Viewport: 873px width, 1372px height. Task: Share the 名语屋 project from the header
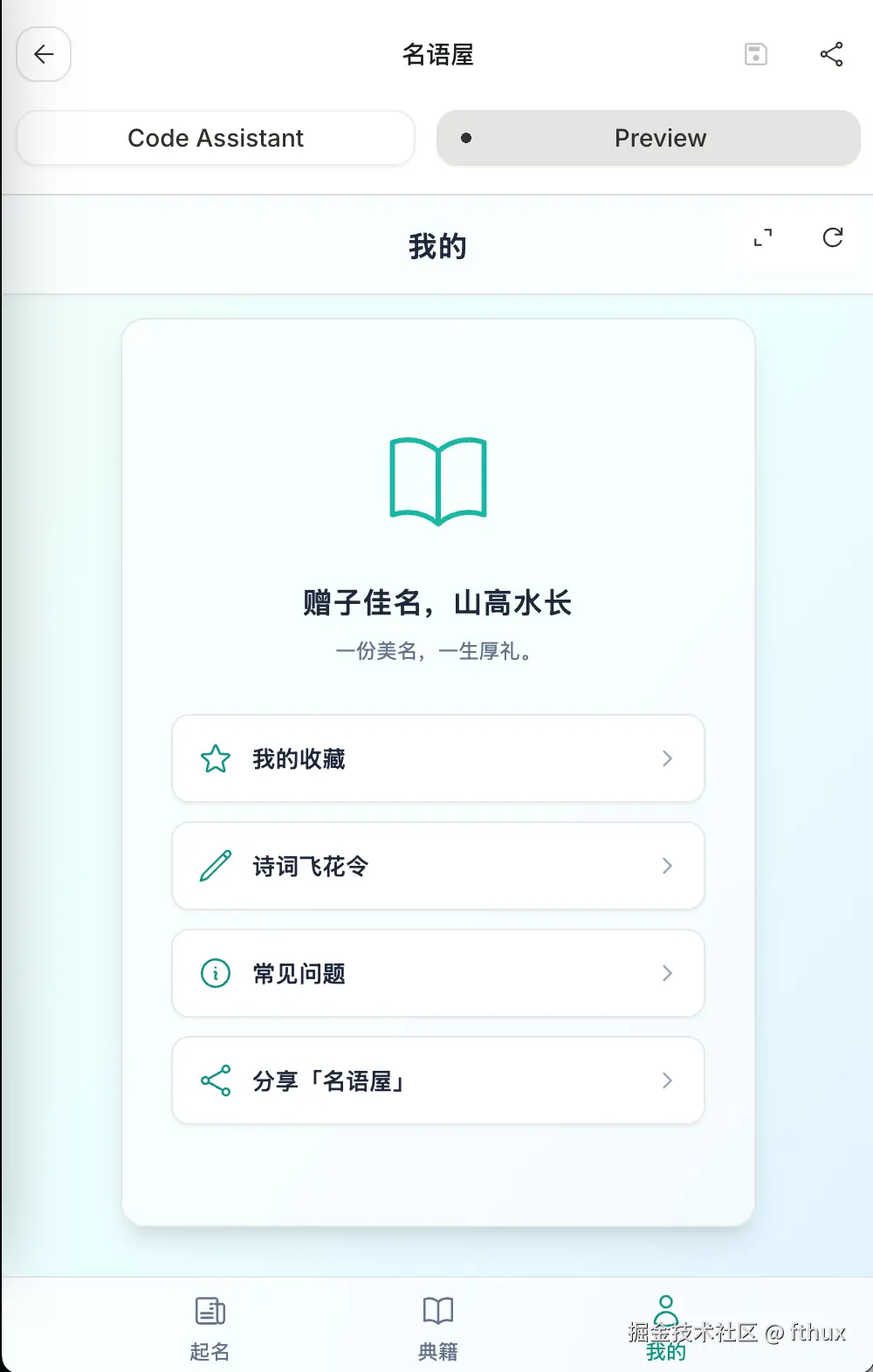tap(831, 55)
